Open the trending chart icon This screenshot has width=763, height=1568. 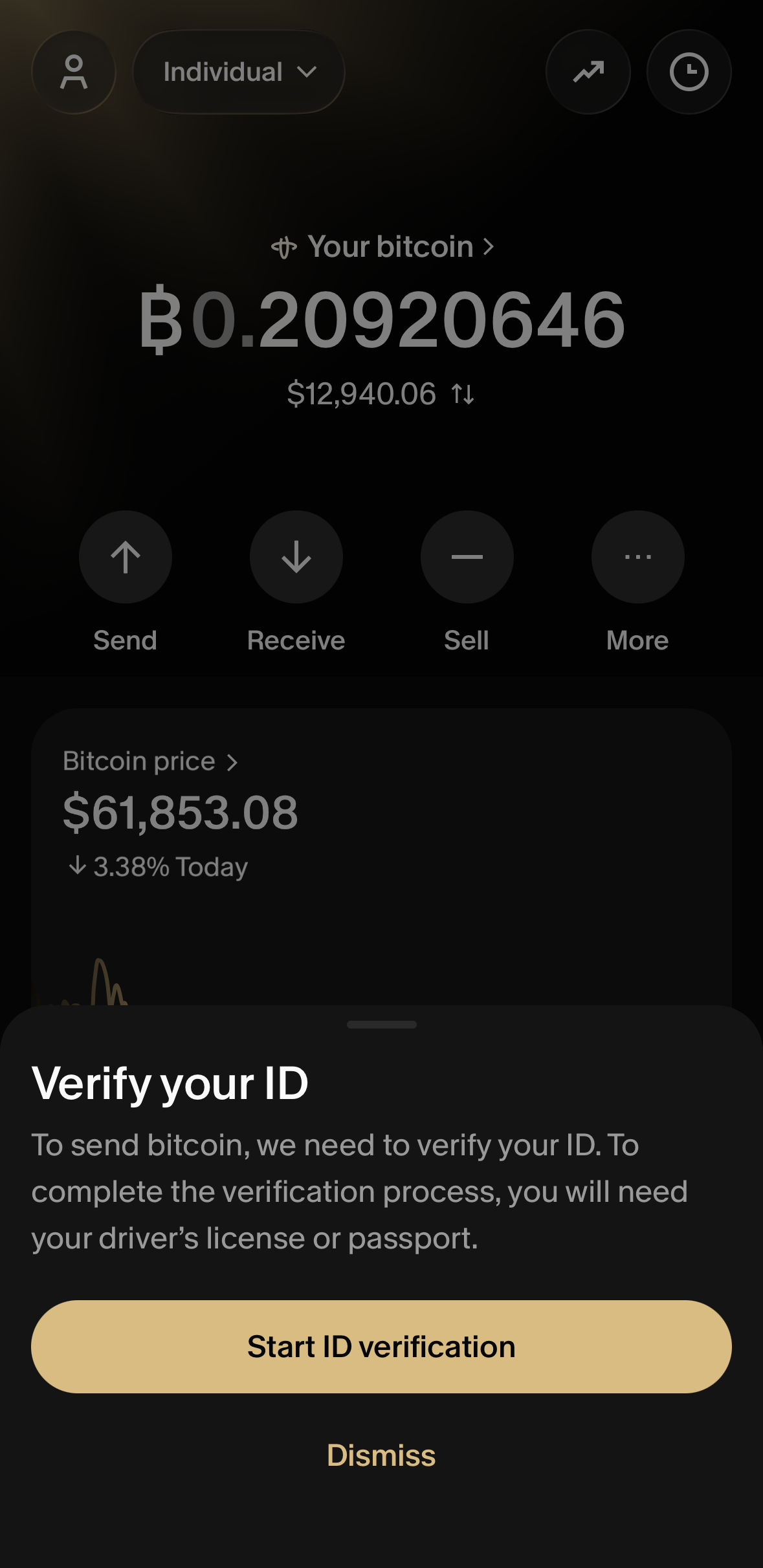588,72
